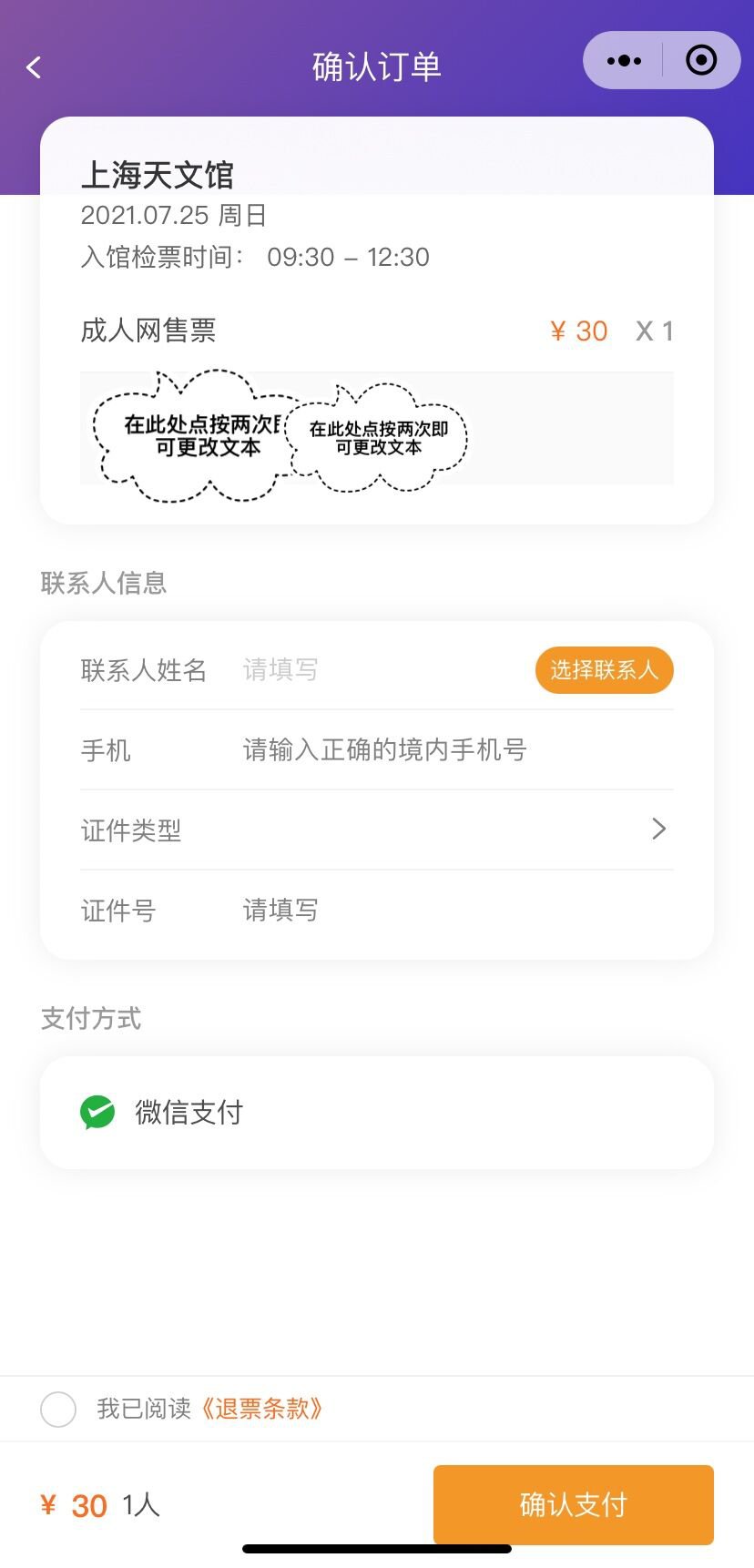Image resolution: width=754 pixels, height=1568 pixels.
Task: Close the mini program via the circle icon
Action: 701,61
